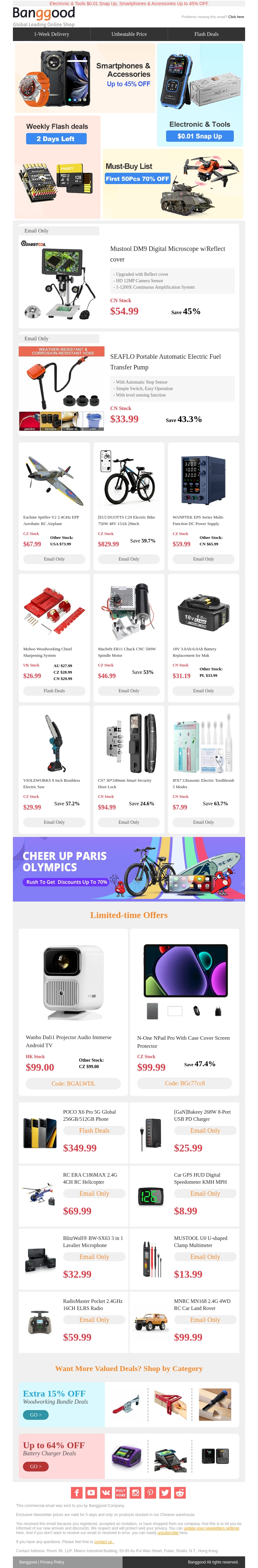Tap the $0.01 Snap Up button
The height and width of the screenshot is (1568, 258).
[x=200, y=136]
